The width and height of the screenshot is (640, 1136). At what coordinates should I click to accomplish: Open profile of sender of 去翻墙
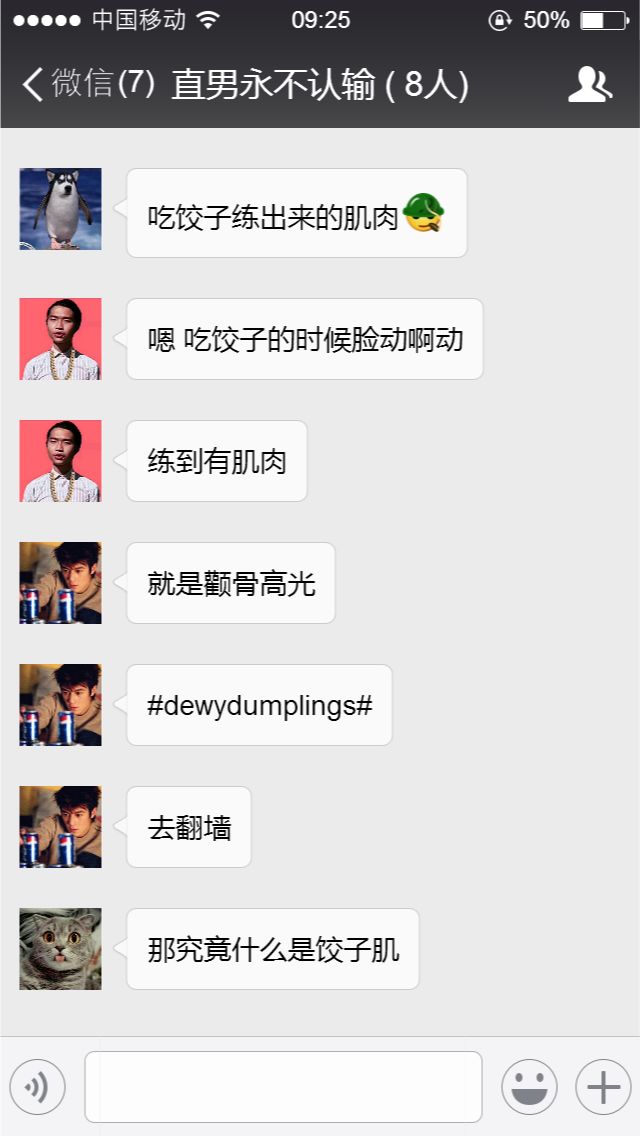(x=60, y=827)
